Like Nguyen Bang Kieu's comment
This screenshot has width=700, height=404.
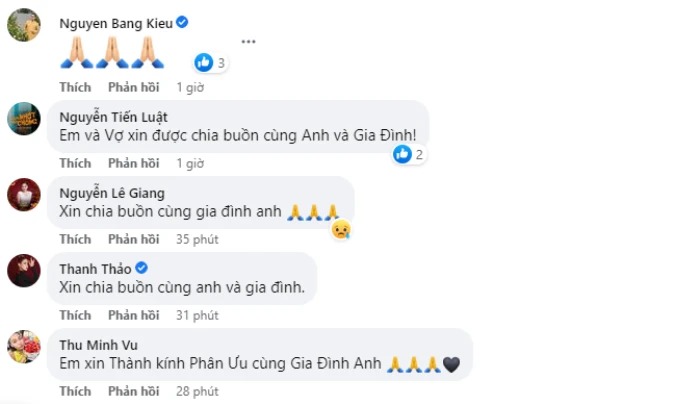tap(75, 87)
